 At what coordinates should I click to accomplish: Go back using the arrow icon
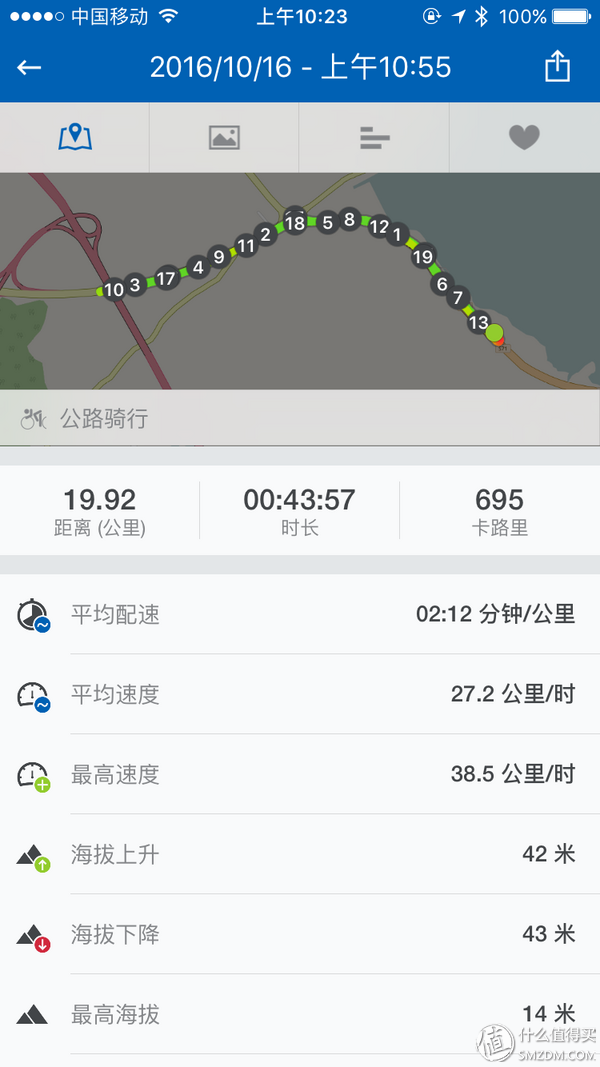(x=29, y=68)
